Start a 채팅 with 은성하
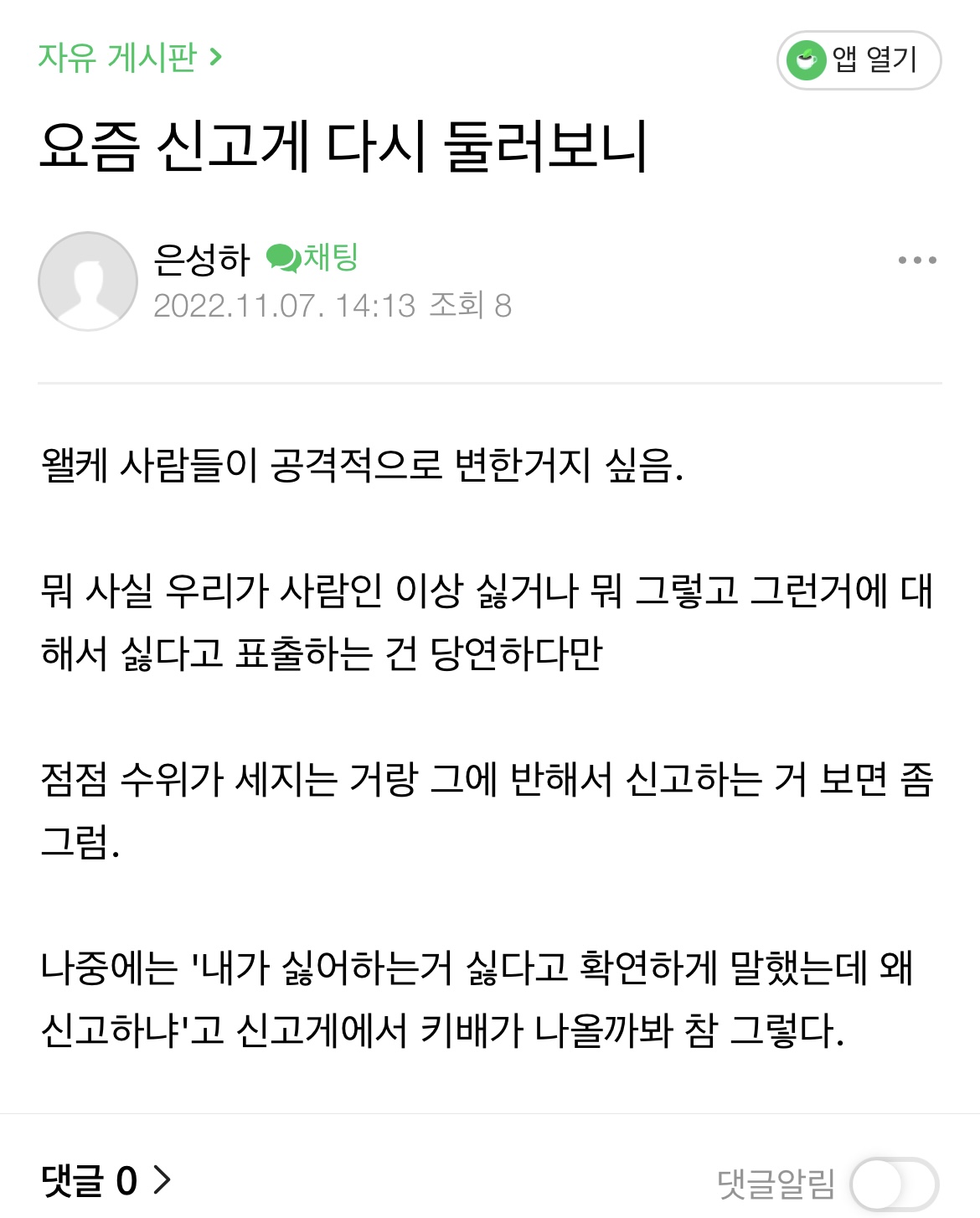Screen dimensions: 980x1218 [x=312, y=257]
